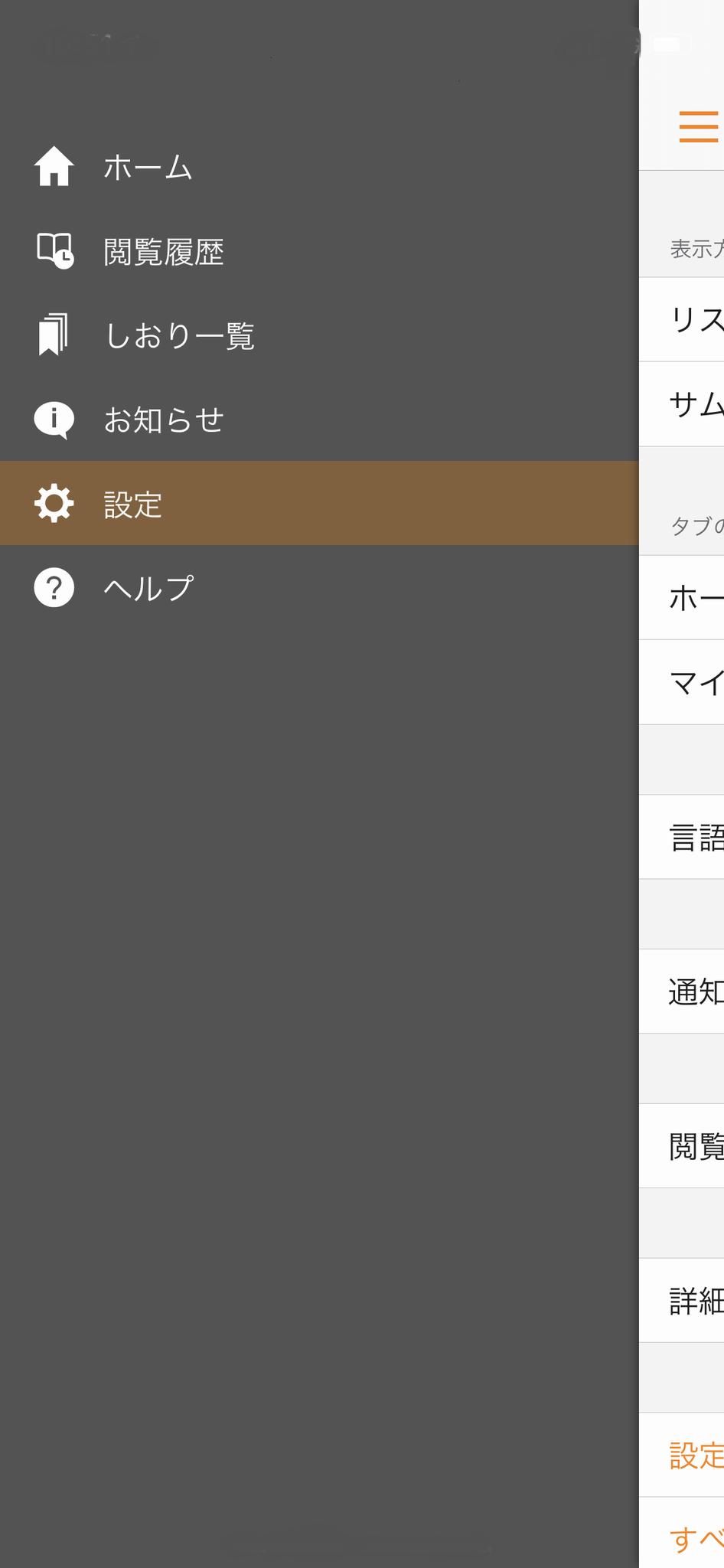
Task: Close drawer with orange hamburger icon
Action: [x=698, y=126]
